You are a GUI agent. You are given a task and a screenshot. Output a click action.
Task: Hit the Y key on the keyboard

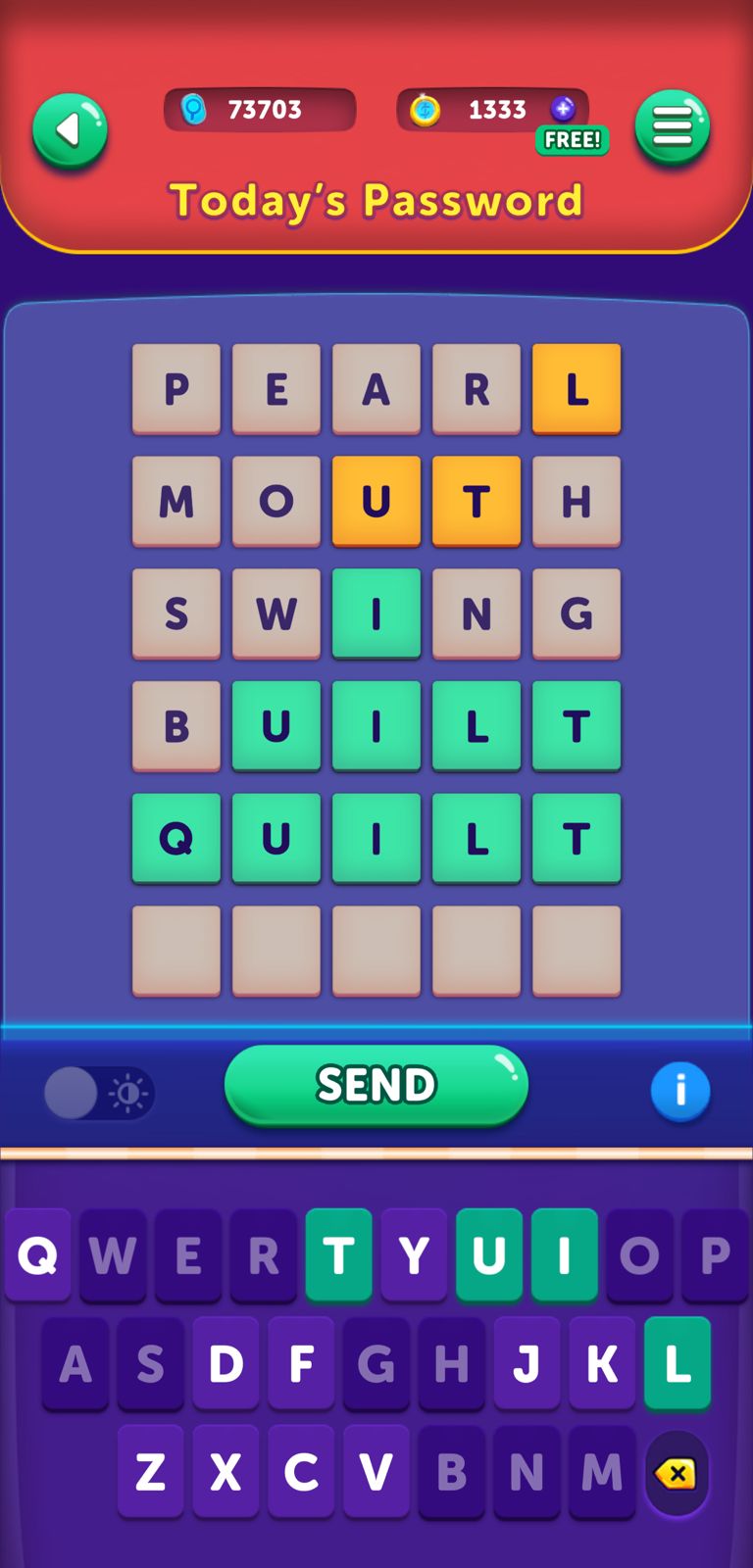pos(414,1254)
